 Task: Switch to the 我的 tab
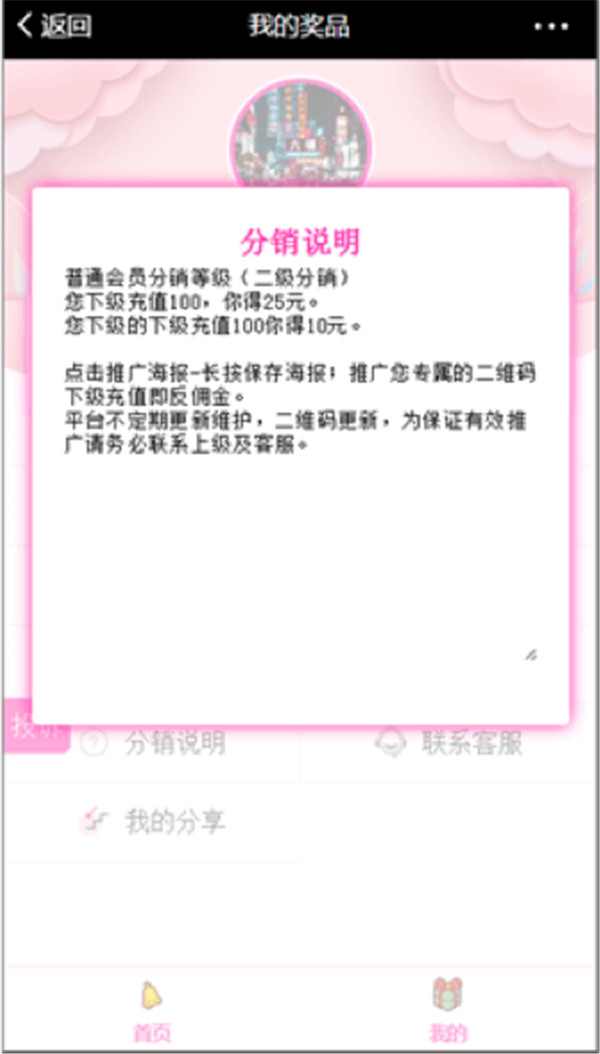tap(447, 1008)
